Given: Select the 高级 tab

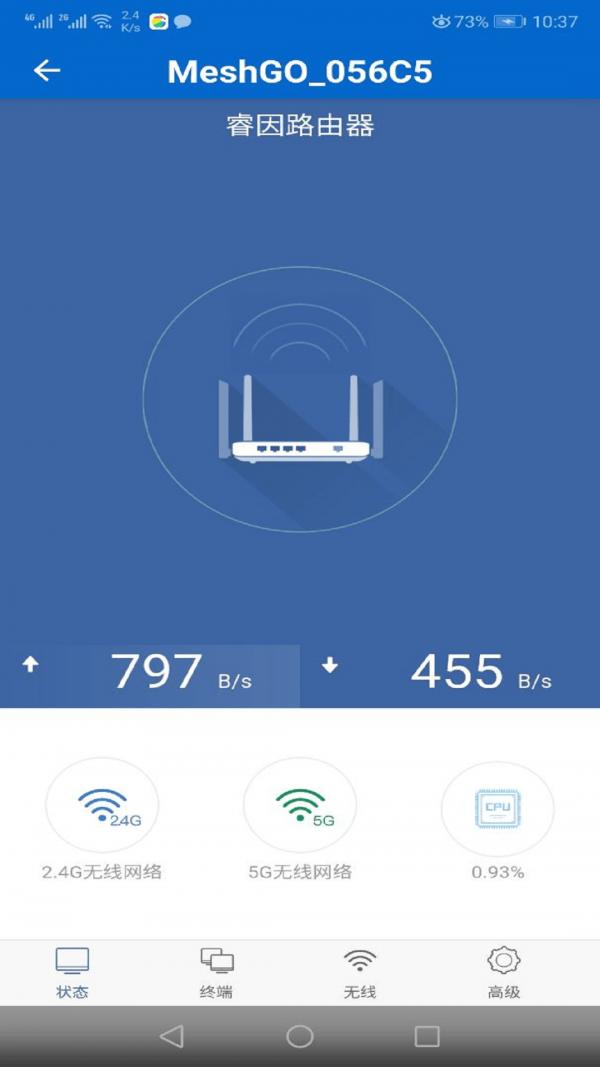Looking at the screenshot, I should coord(504,973).
